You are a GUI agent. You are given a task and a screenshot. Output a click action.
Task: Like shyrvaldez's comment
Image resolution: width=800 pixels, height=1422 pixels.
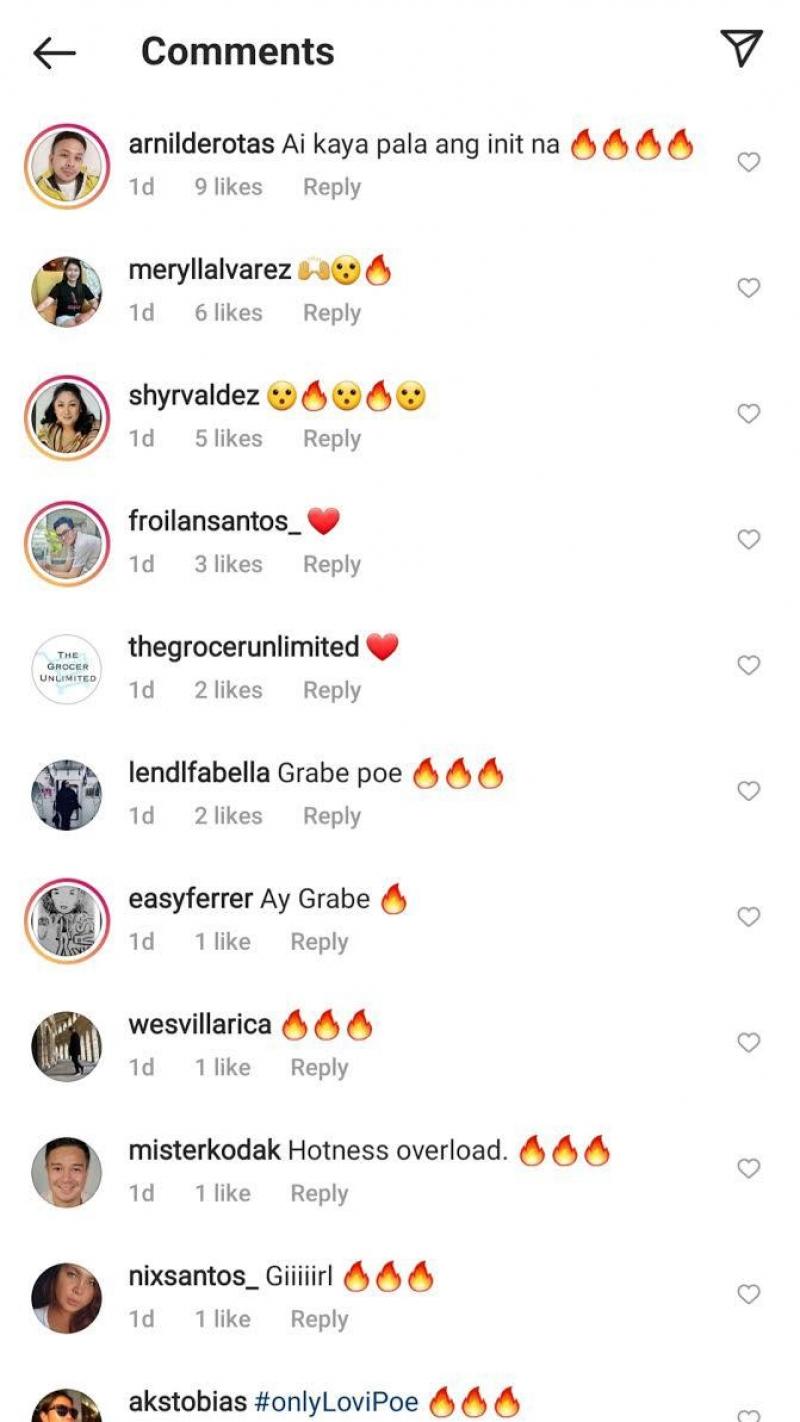tap(748, 414)
